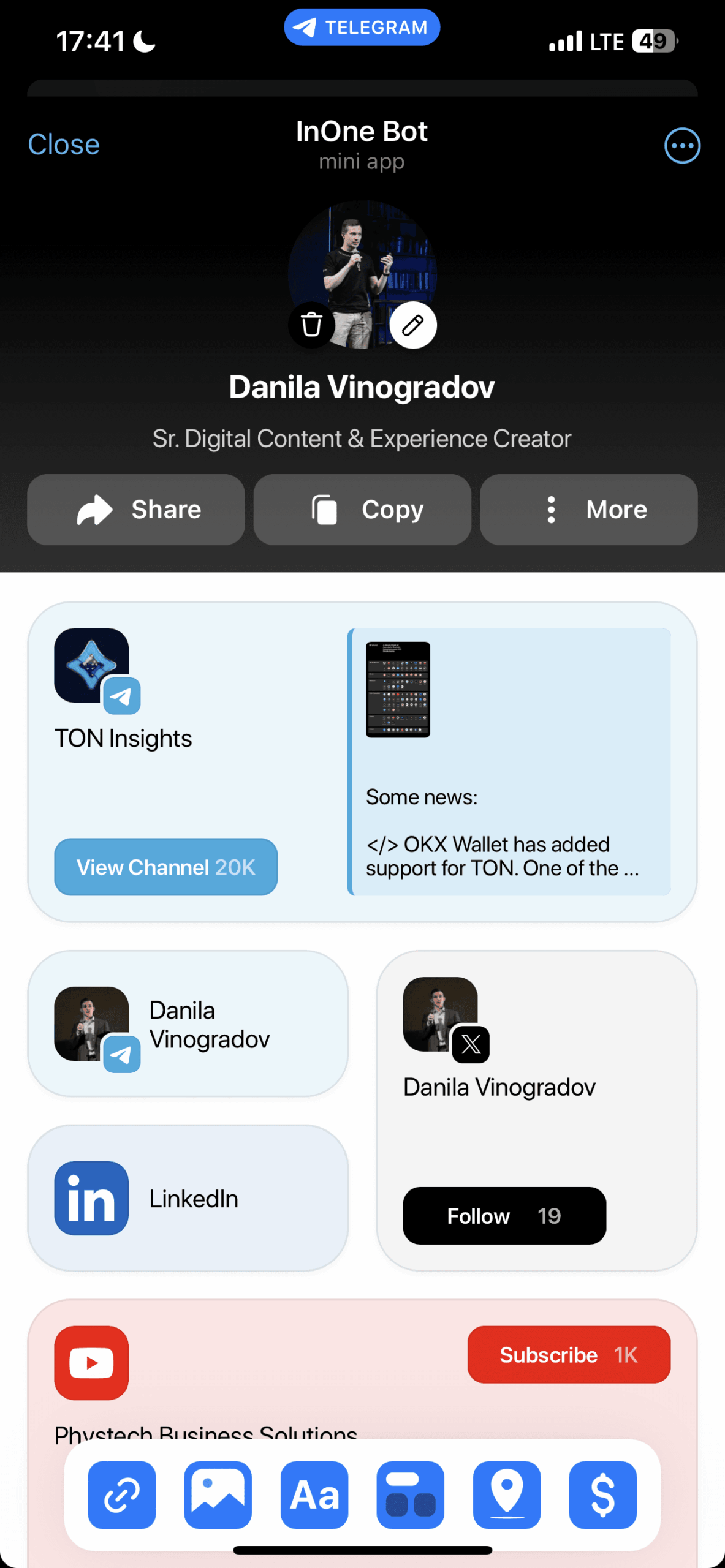Screen dimensions: 725x1568
Task: Open the OKX Wallet news post preview
Action: [x=509, y=762]
